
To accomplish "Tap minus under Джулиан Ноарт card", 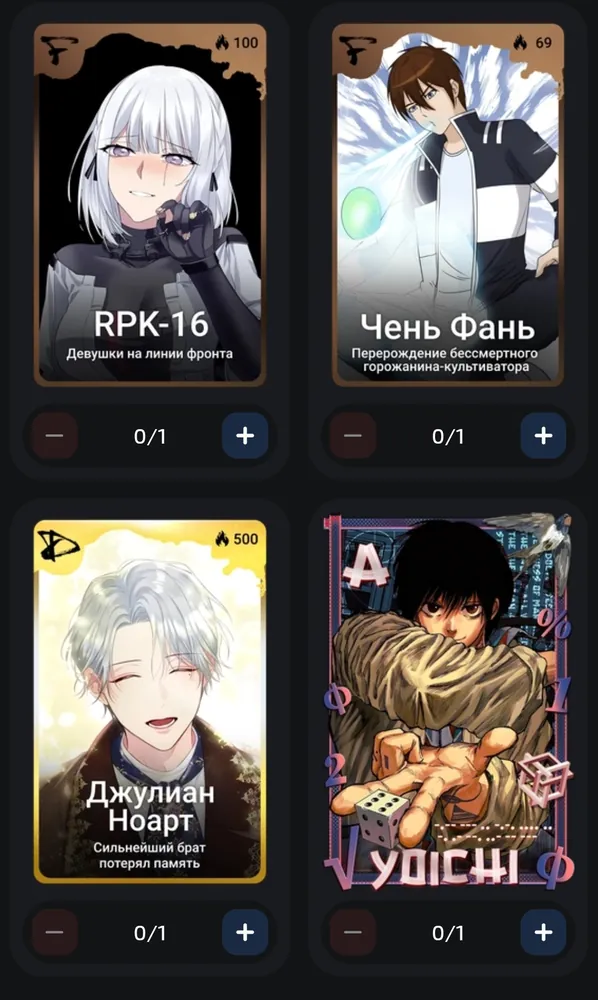I will tap(55, 932).
